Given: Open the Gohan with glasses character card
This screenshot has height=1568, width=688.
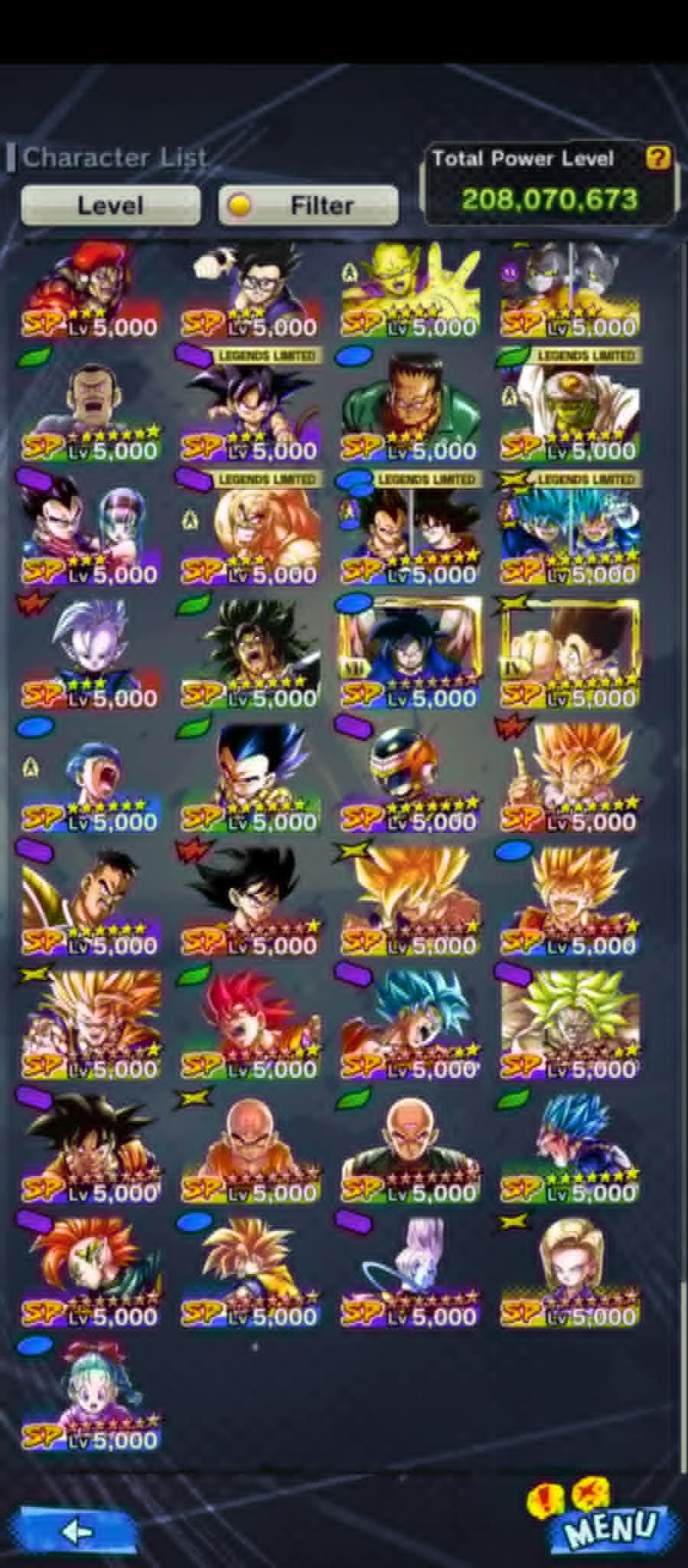Looking at the screenshot, I should point(250,291).
